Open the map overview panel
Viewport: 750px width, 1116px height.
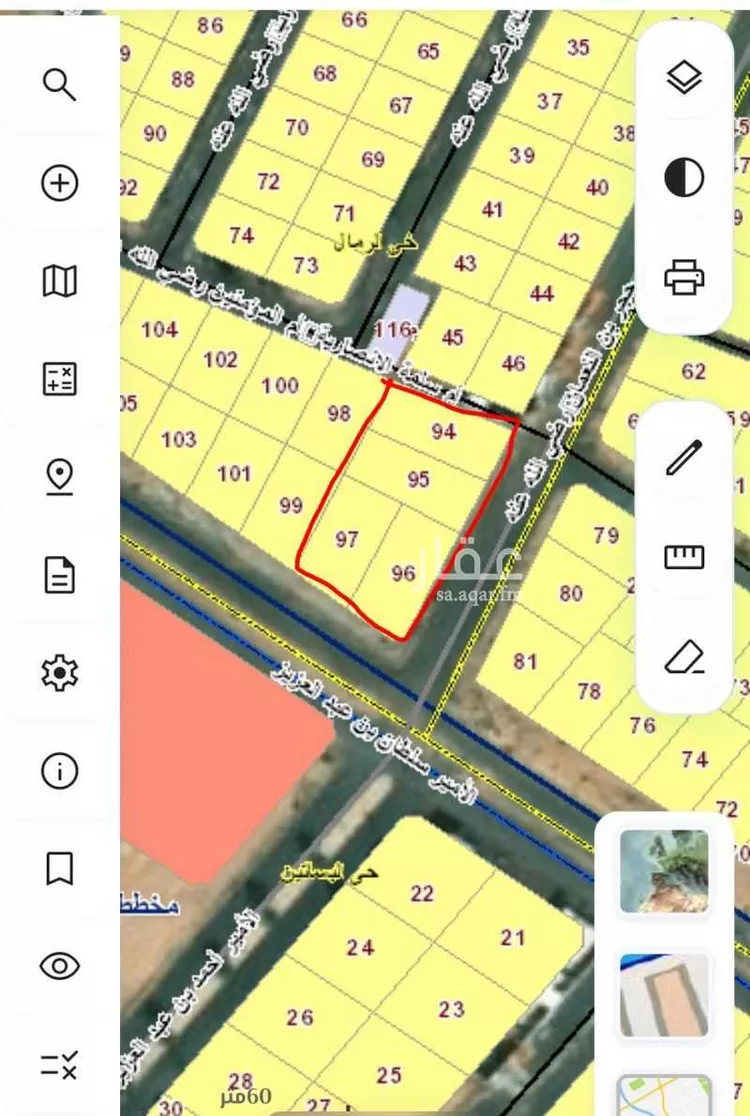[x=60, y=282]
